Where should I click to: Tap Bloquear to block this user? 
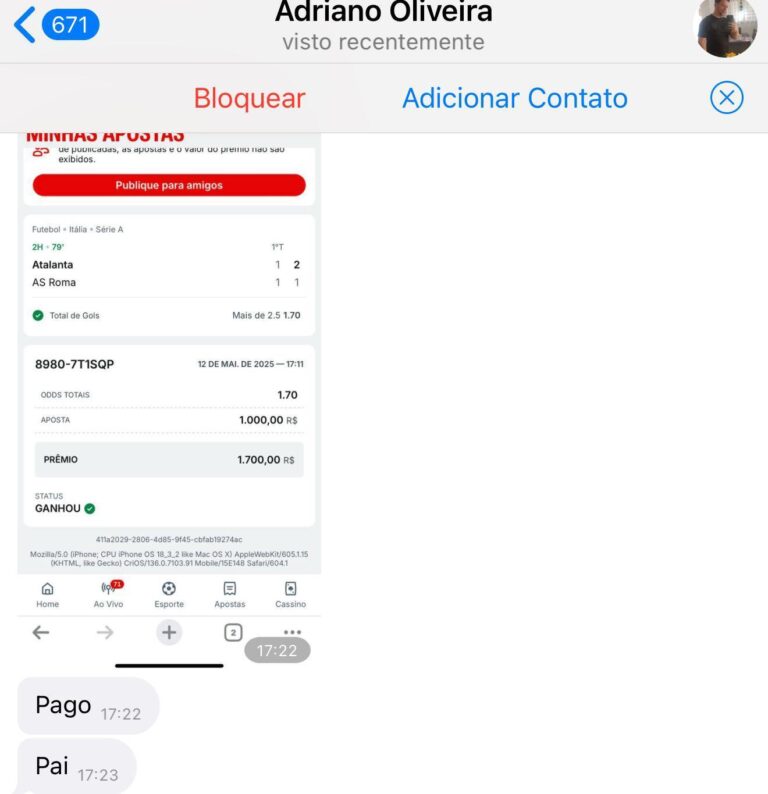(x=249, y=98)
